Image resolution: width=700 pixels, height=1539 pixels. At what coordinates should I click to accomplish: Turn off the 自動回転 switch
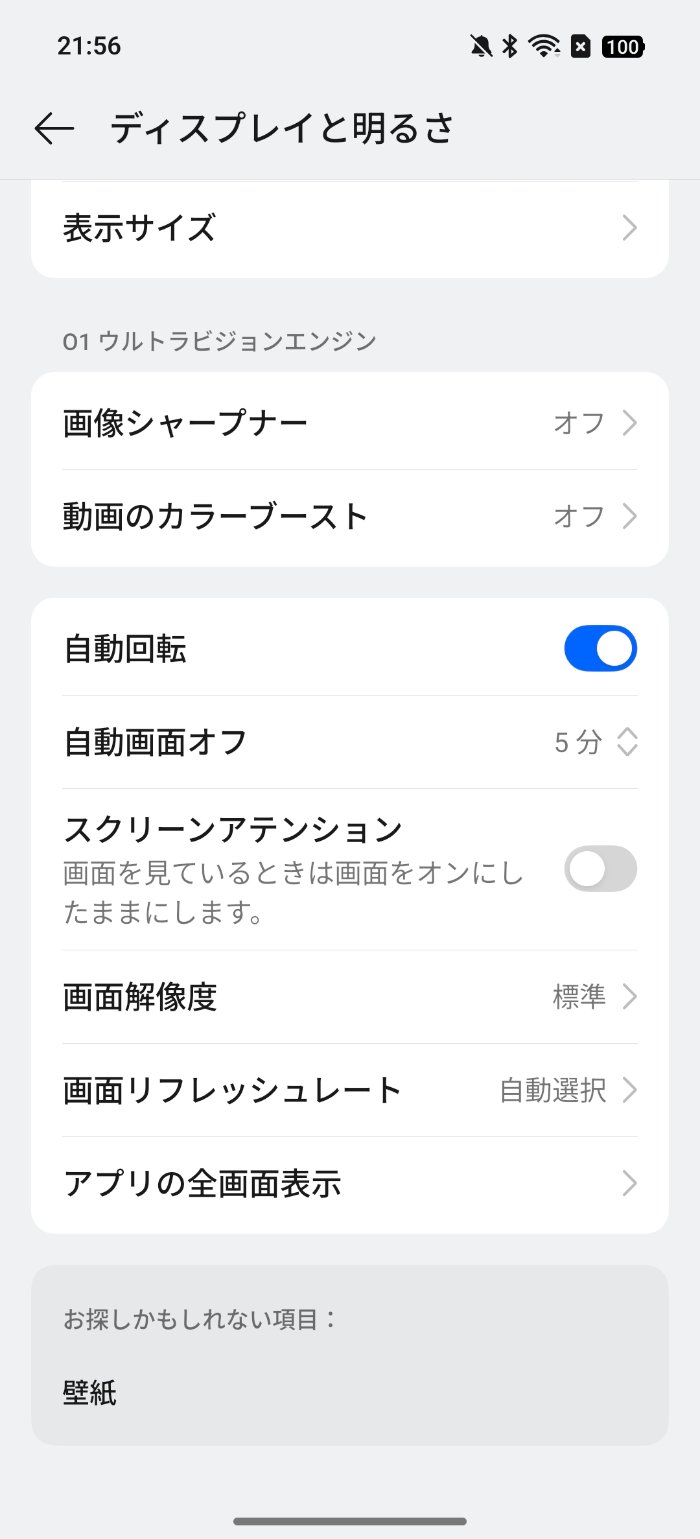click(600, 649)
